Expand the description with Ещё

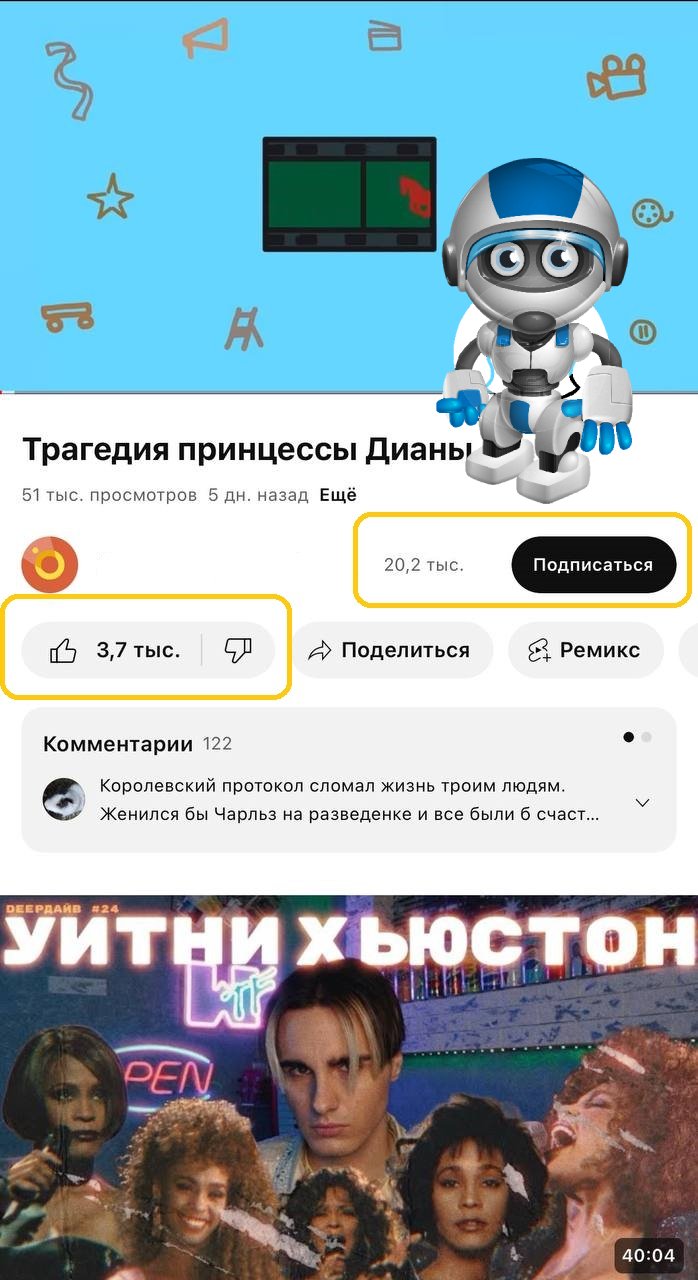coord(338,495)
